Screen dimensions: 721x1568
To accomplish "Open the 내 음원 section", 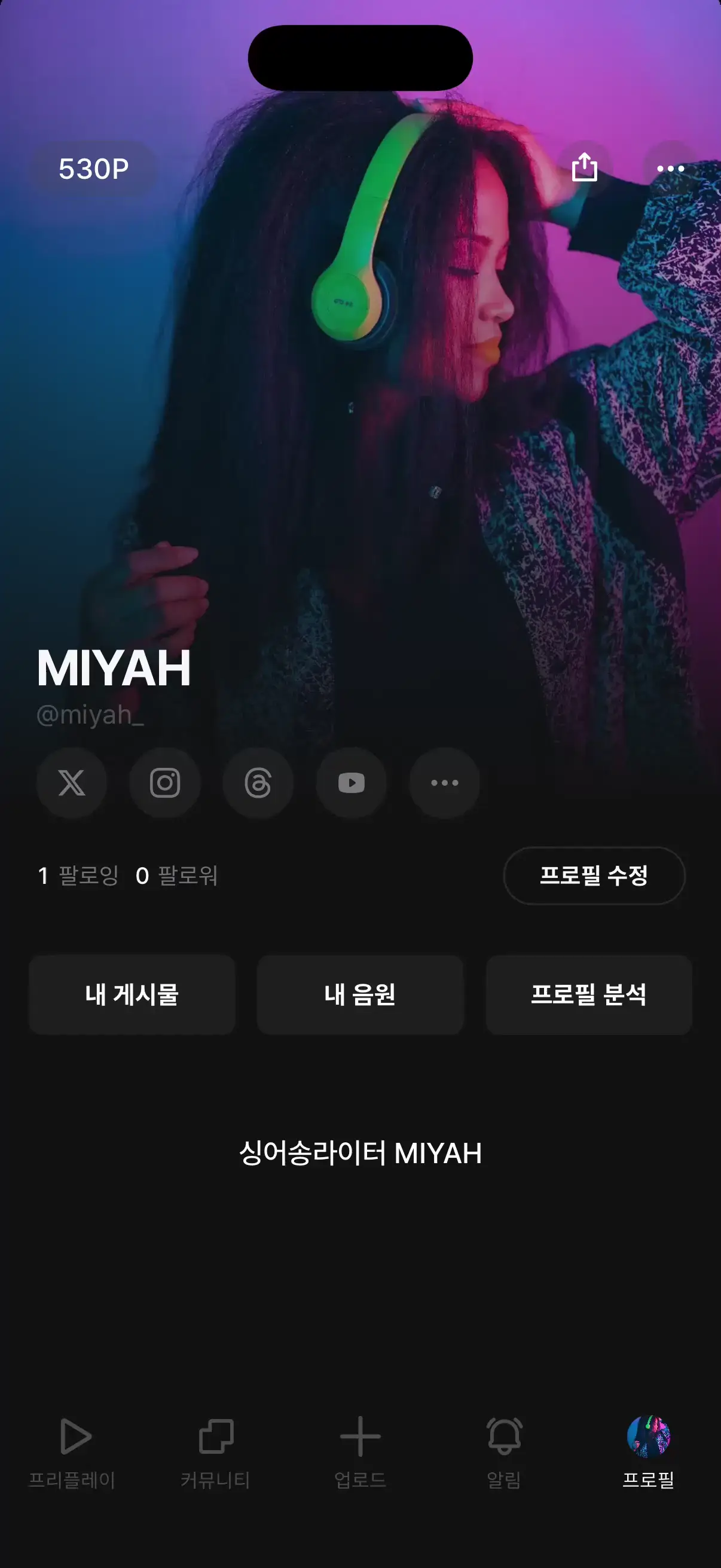I will tap(361, 993).
